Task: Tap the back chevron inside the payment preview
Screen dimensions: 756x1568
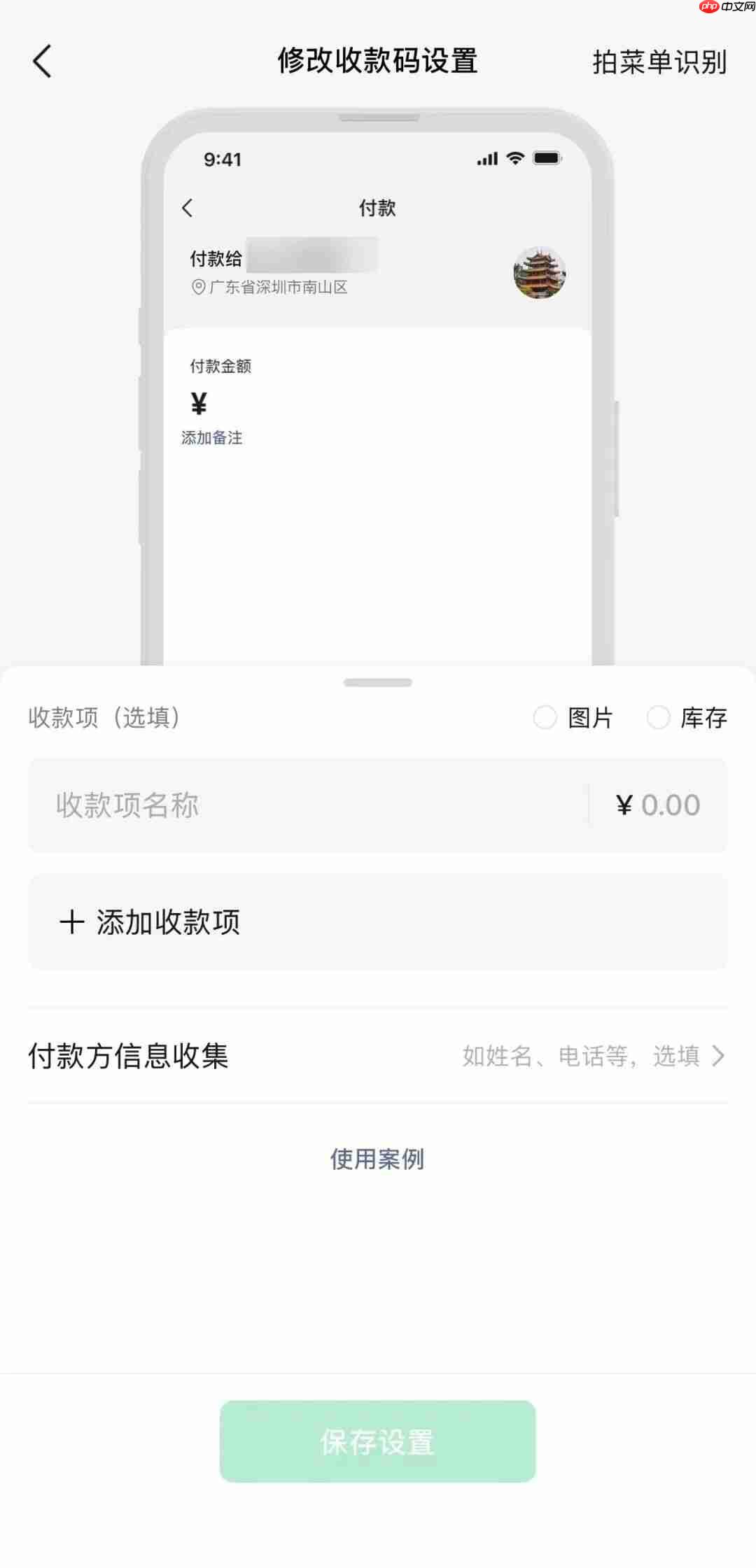Action: [188, 208]
